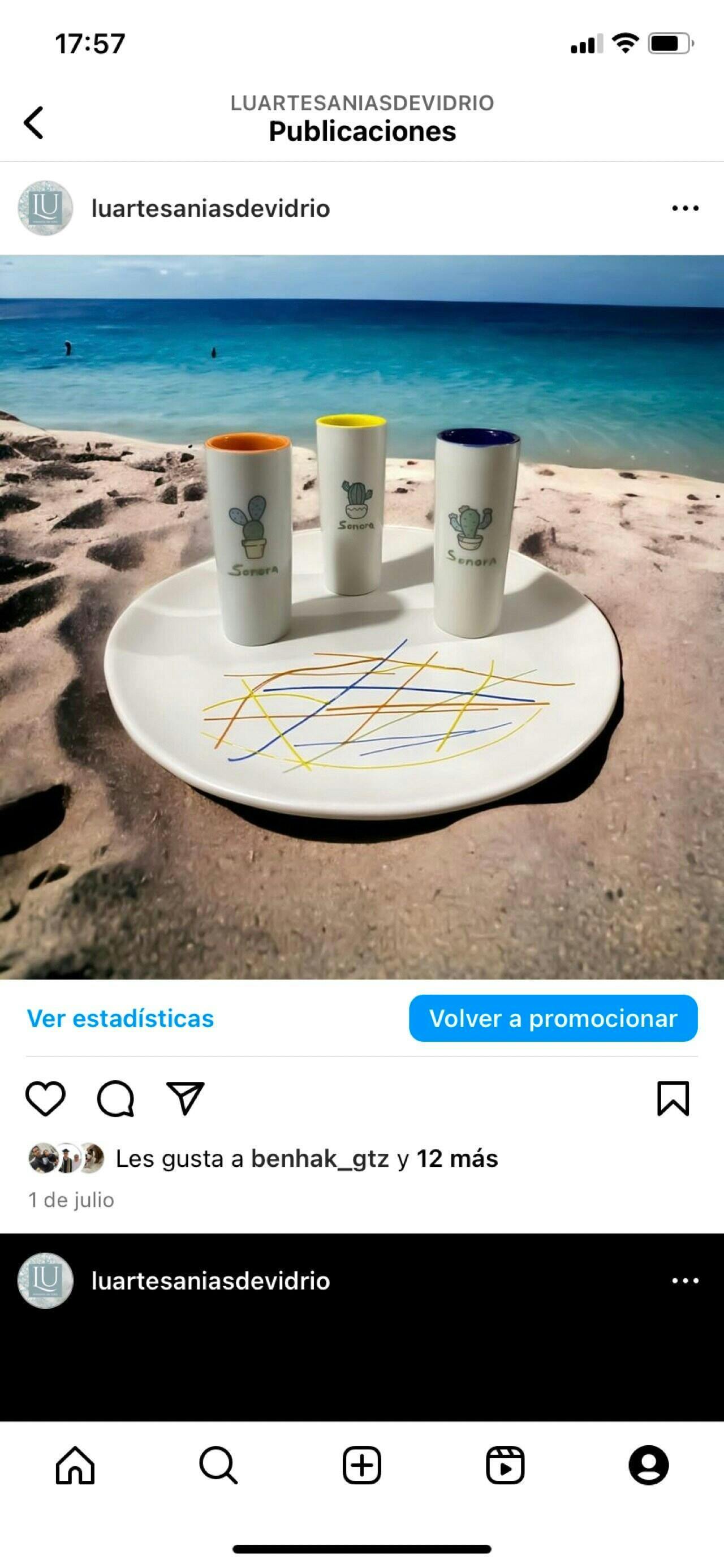The width and height of the screenshot is (724, 1568).
Task: Switch to the Search tab
Action: click(218, 1465)
